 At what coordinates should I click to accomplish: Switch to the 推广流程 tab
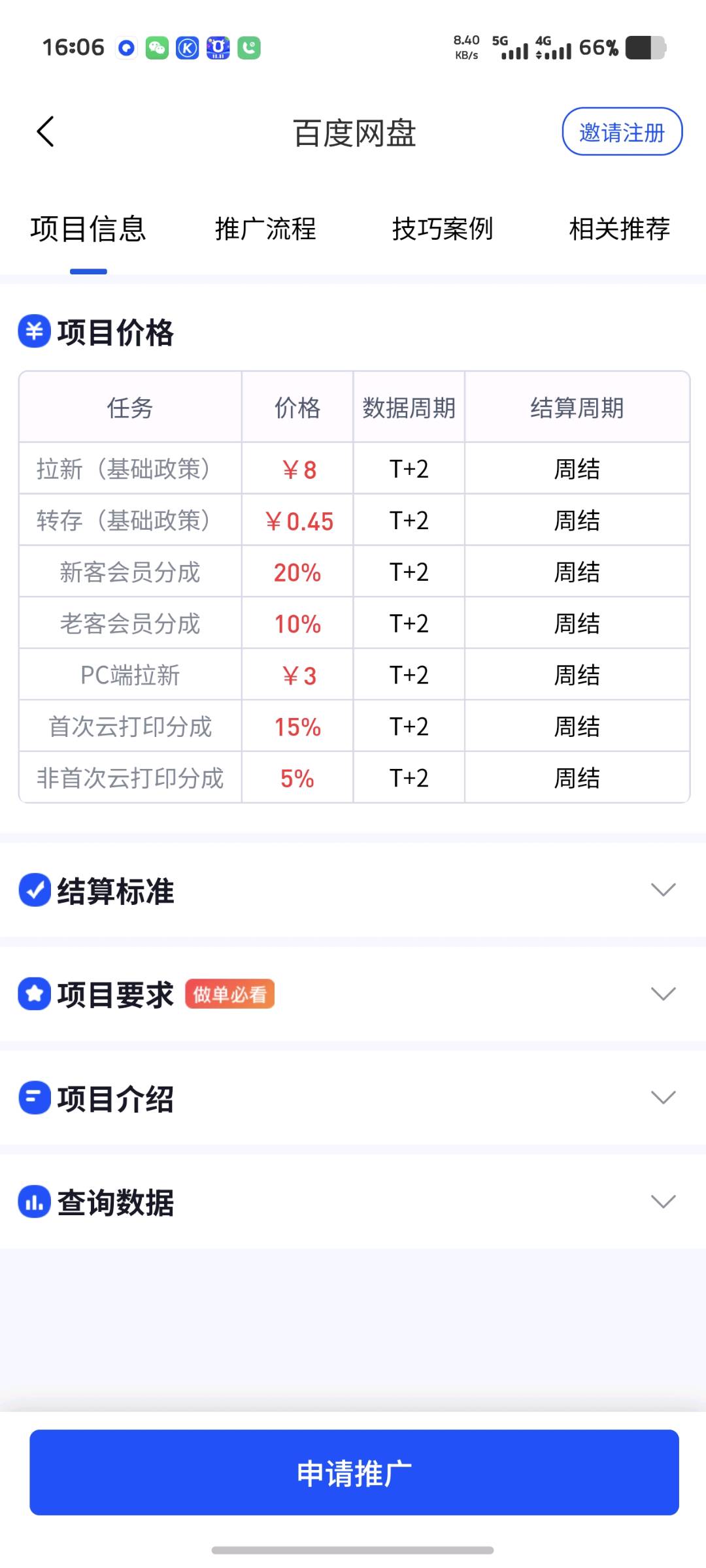pyautogui.click(x=265, y=229)
